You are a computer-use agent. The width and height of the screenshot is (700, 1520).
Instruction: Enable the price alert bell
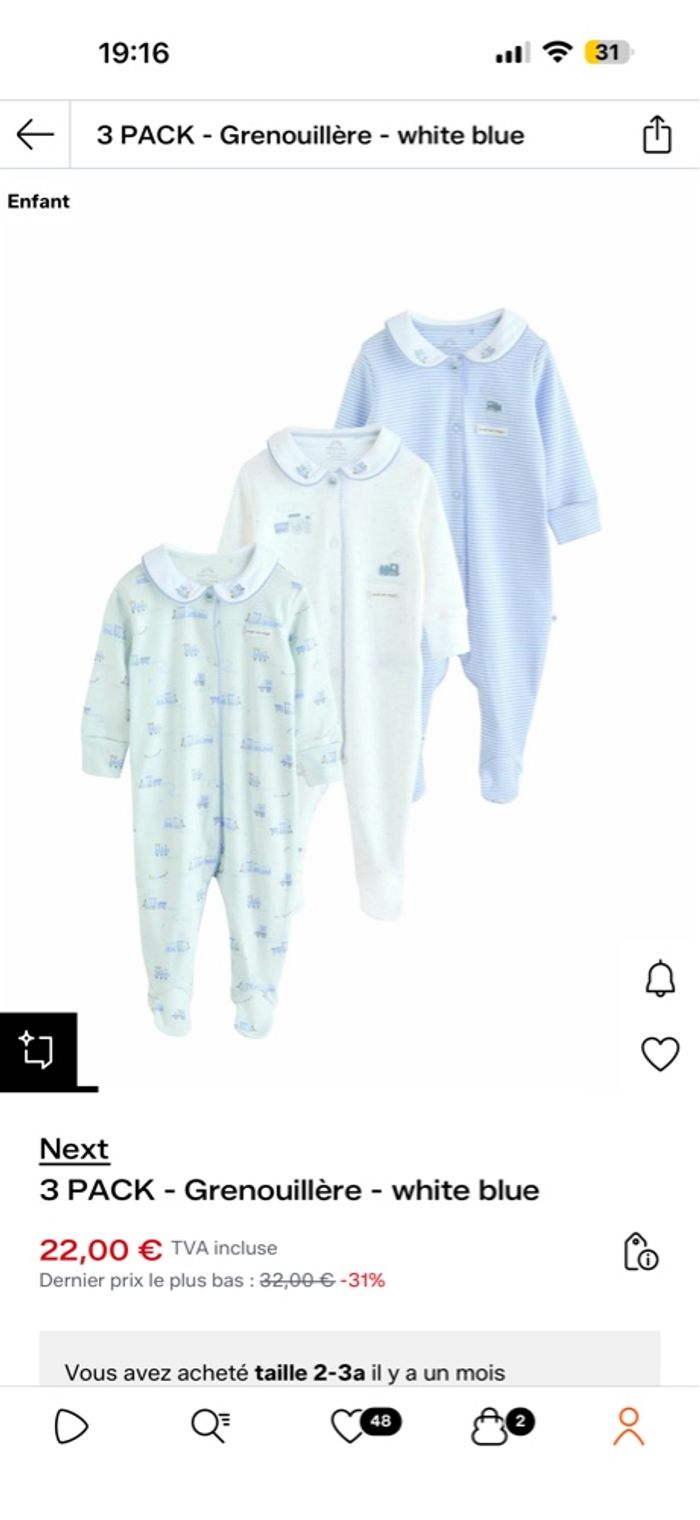pyautogui.click(x=660, y=978)
